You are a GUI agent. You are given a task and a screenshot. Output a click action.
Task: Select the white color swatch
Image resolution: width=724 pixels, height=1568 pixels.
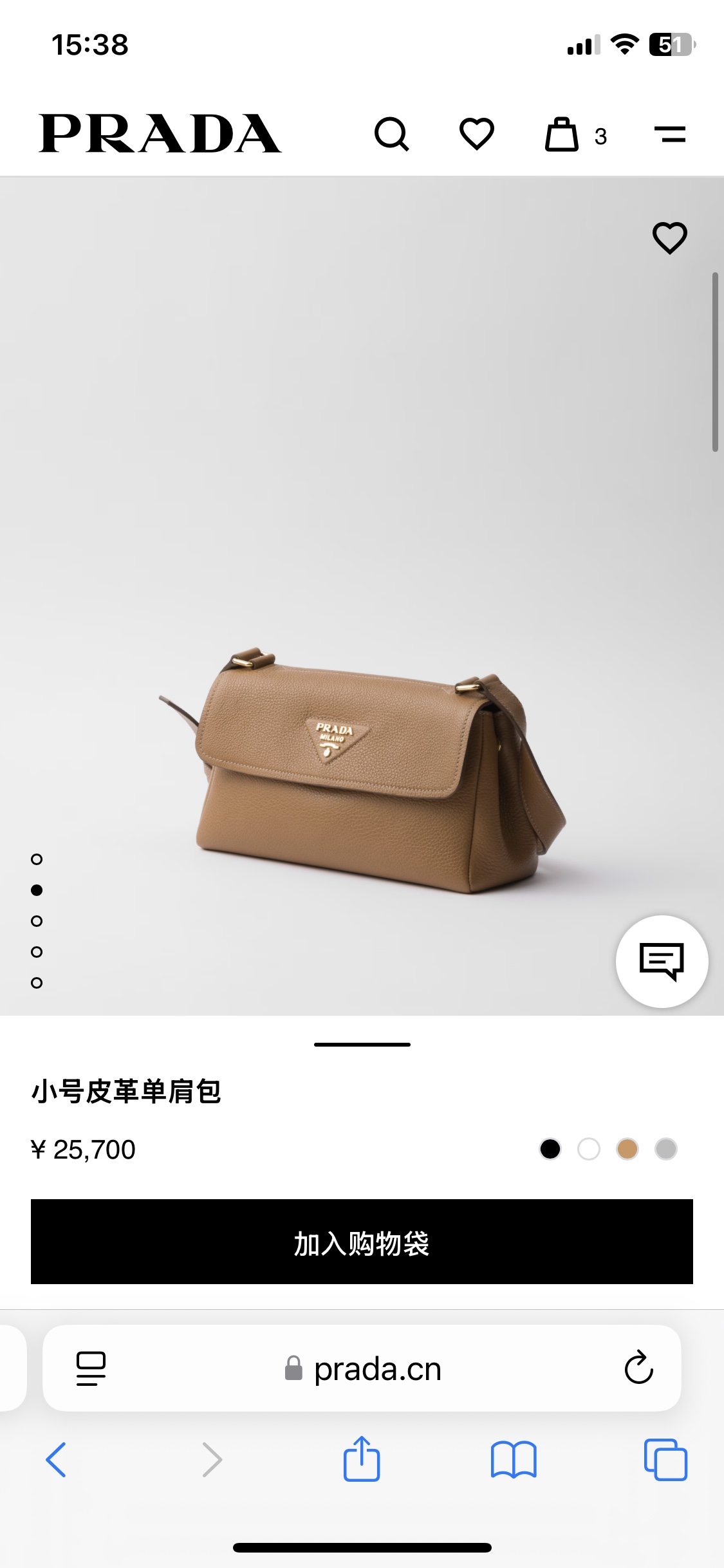pyautogui.click(x=589, y=1149)
